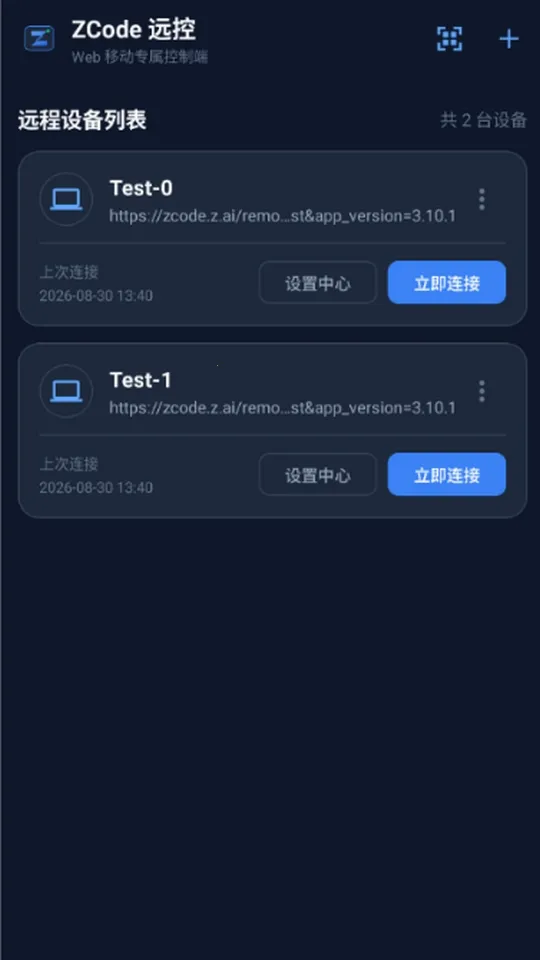Tap 立即连接 on the Test-0 card

pyautogui.click(x=447, y=283)
